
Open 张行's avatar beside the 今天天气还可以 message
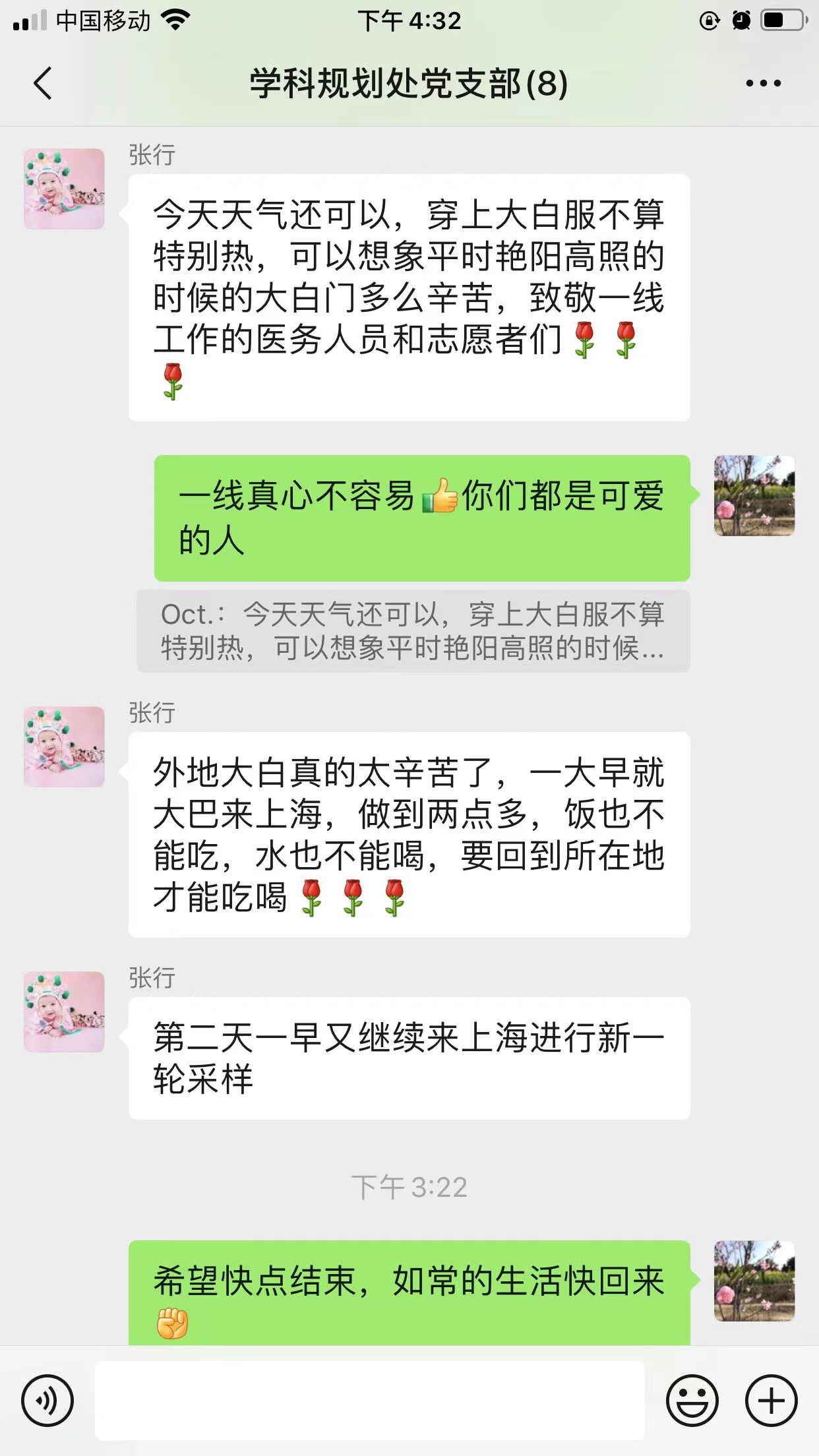pyautogui.click(x=64, y=189)
